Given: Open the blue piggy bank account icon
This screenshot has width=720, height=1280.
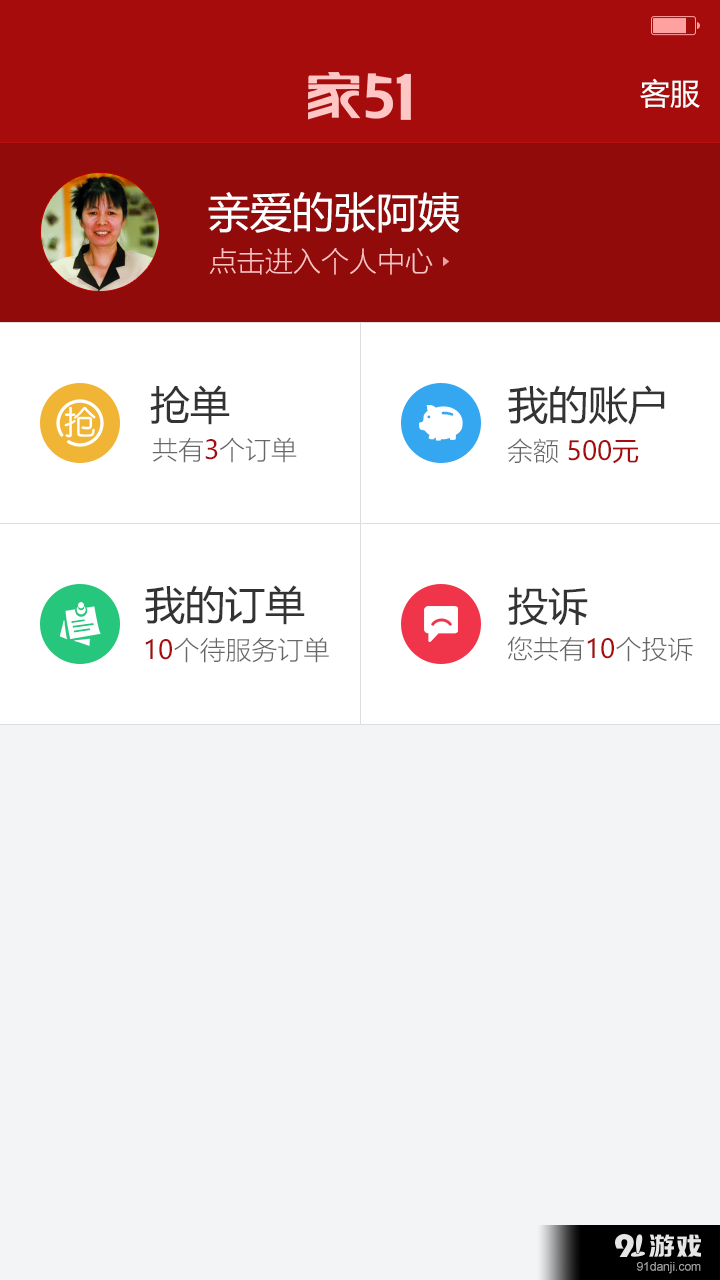Looking at the screenshot, I should [441, 423].
